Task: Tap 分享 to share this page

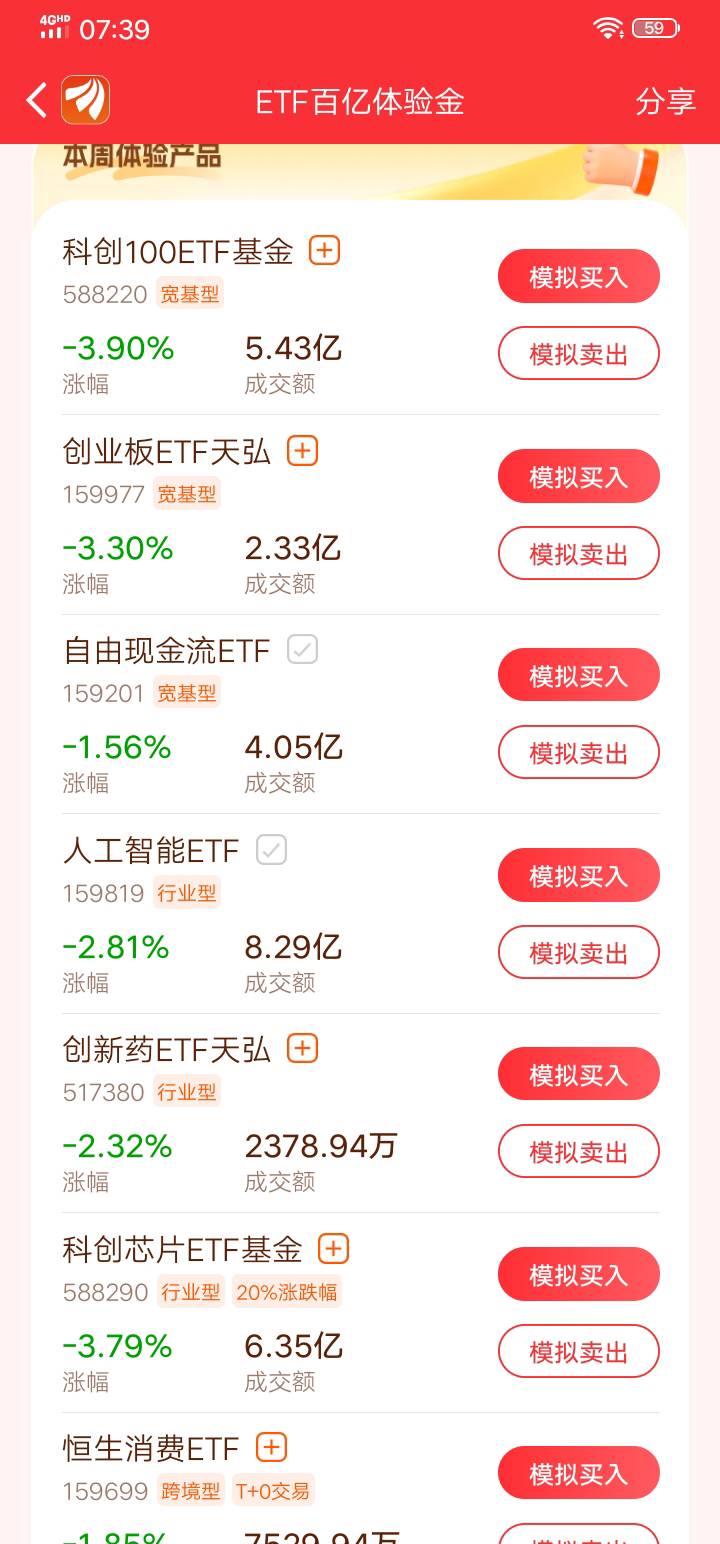Action: coord(665,101)
